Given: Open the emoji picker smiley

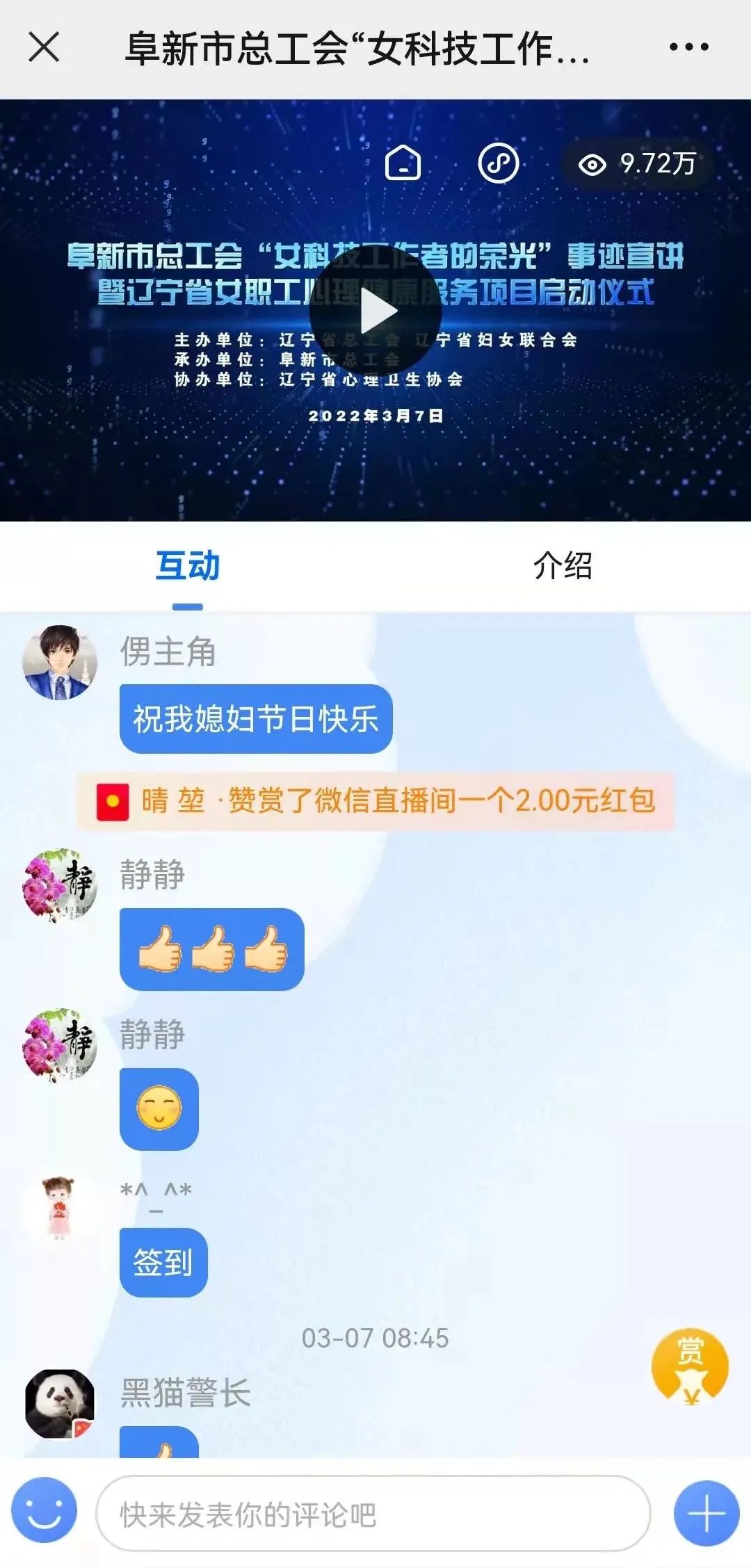Looking at the screenshot, I should (45, 1513).
